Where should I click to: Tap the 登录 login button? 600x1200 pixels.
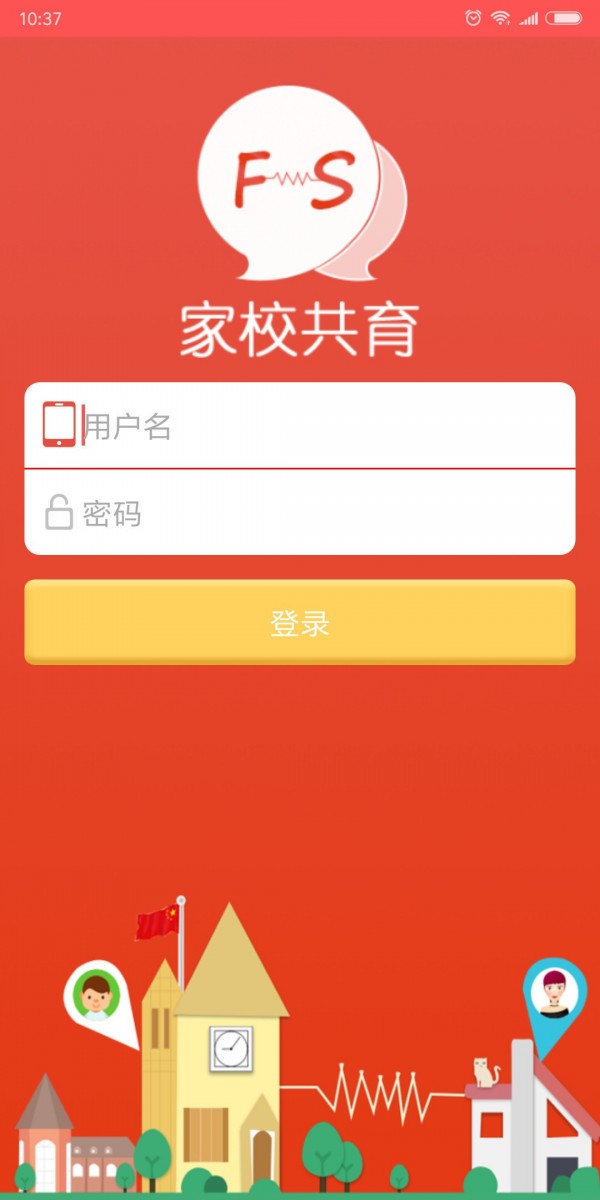pyautogui.click(x=300, y=623)
